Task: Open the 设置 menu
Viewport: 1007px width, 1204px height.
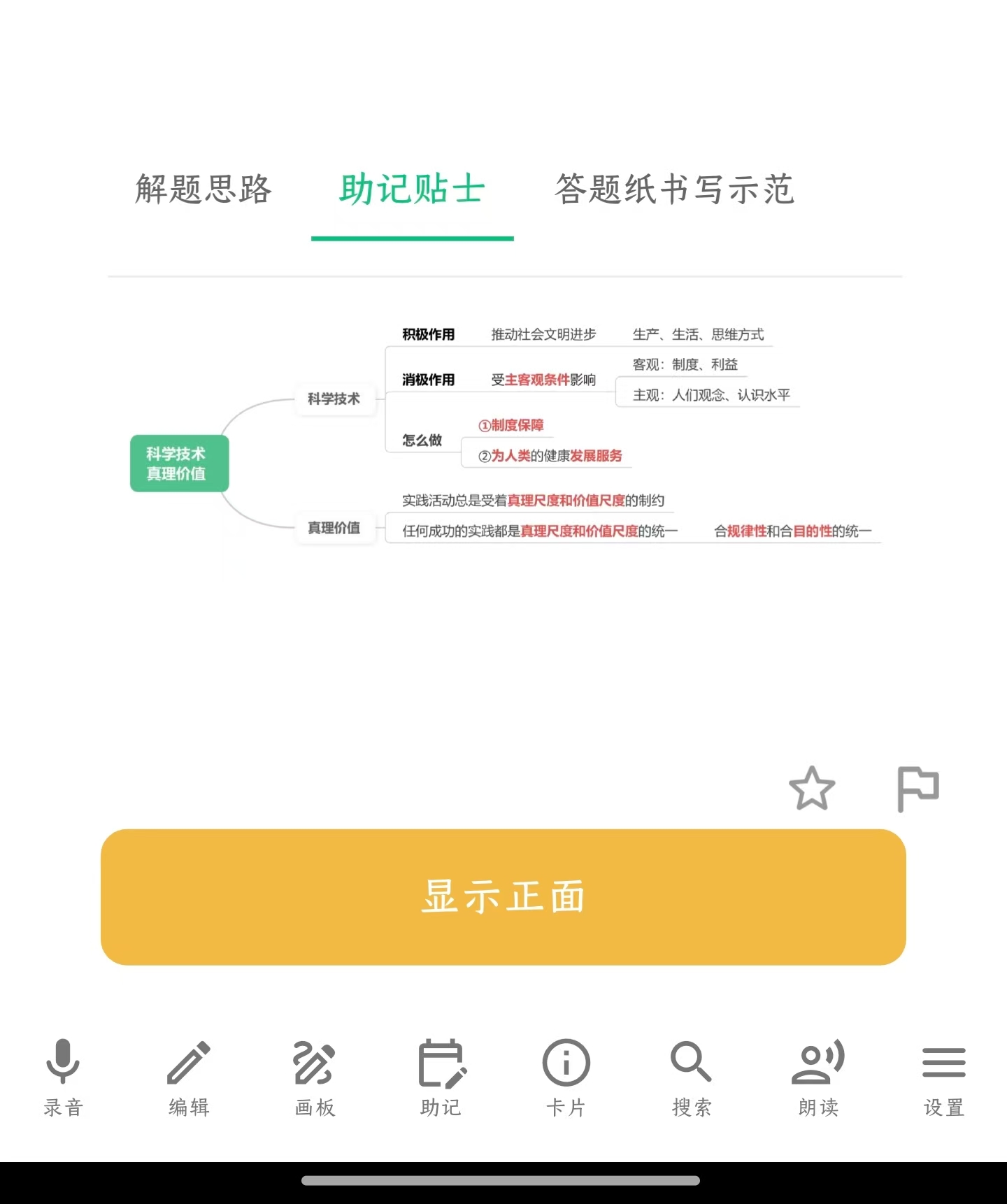Action: 943,1077
